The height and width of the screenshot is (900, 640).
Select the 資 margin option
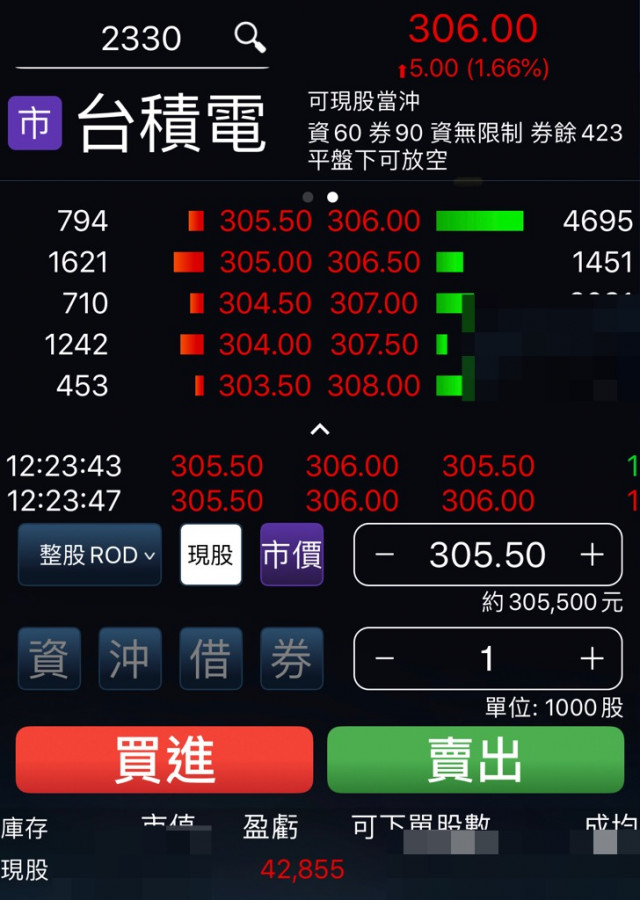(49, 658)
